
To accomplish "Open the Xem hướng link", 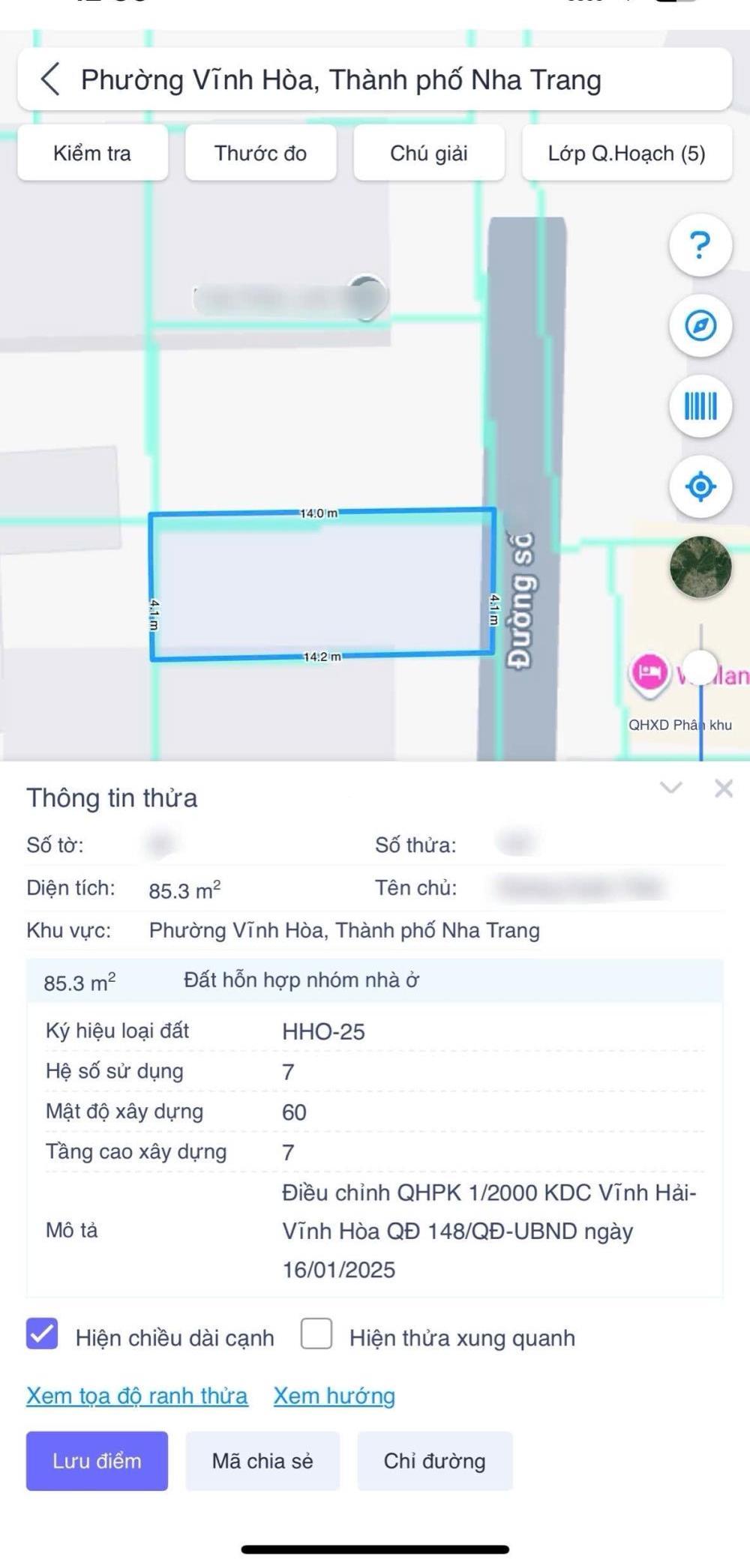I will tap(334, 1396).
